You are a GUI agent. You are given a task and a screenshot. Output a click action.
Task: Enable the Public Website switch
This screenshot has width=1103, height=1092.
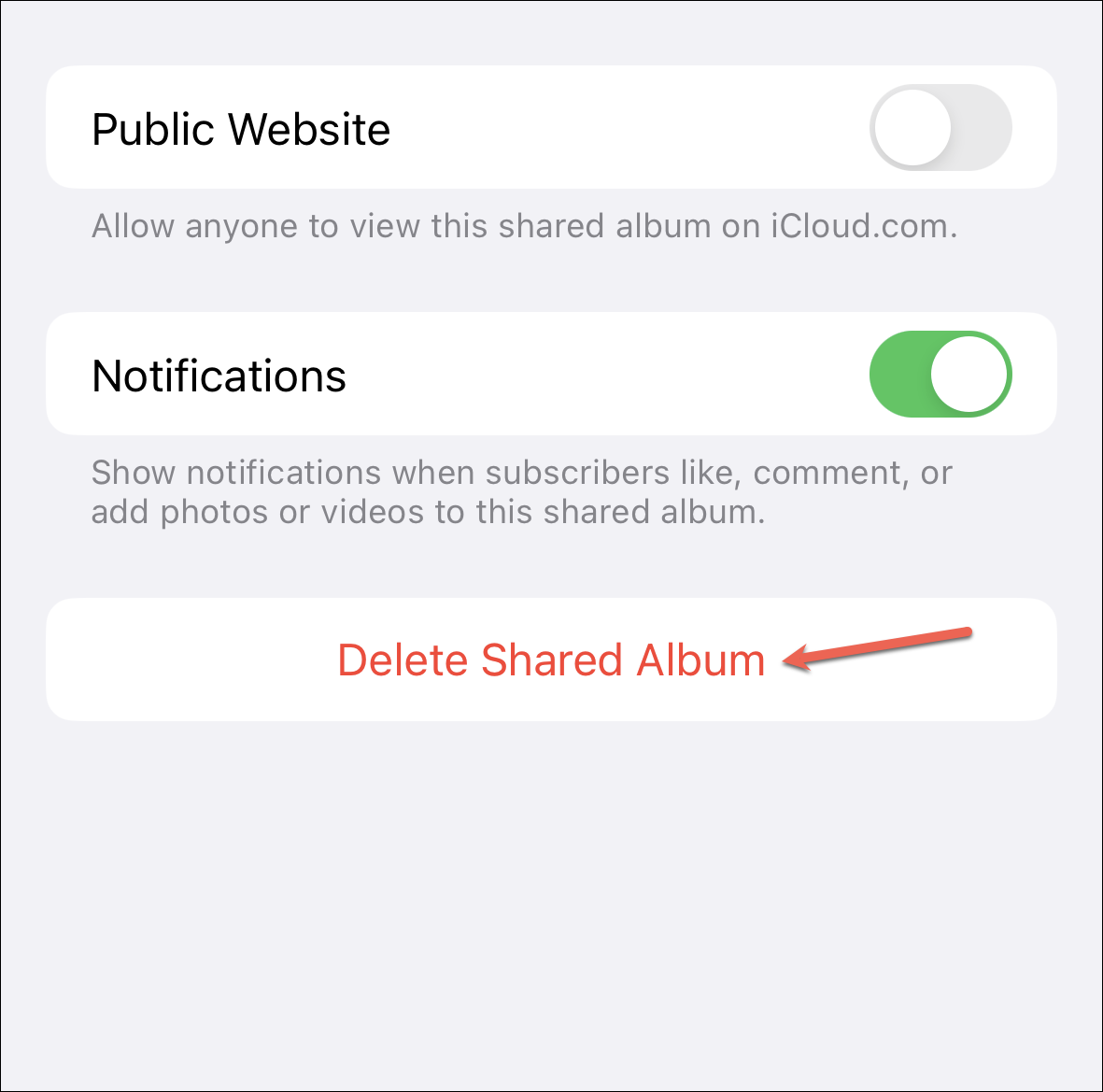[x=940, y=127]
